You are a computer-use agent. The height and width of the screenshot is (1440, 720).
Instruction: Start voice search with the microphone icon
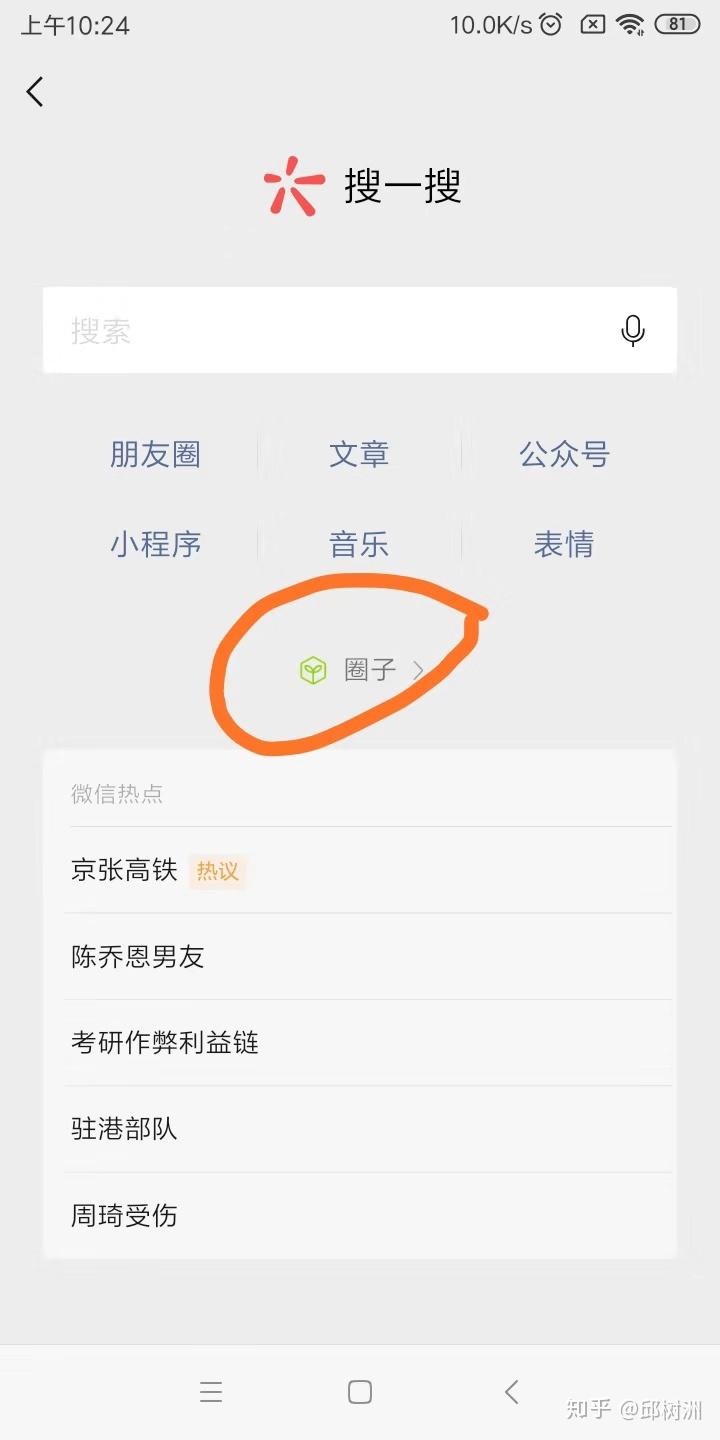pos(632,330)
